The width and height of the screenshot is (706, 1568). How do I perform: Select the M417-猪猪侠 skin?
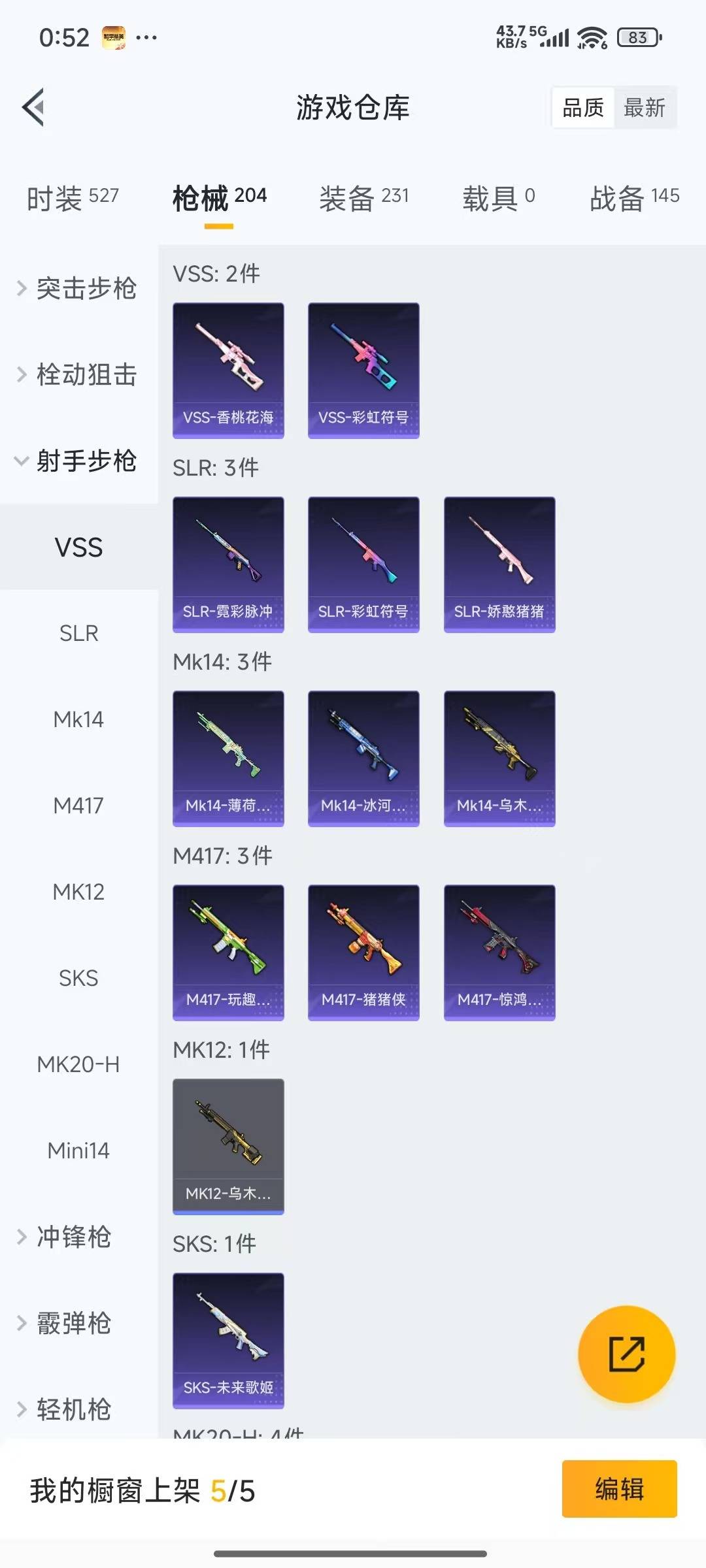pos(363,953)
